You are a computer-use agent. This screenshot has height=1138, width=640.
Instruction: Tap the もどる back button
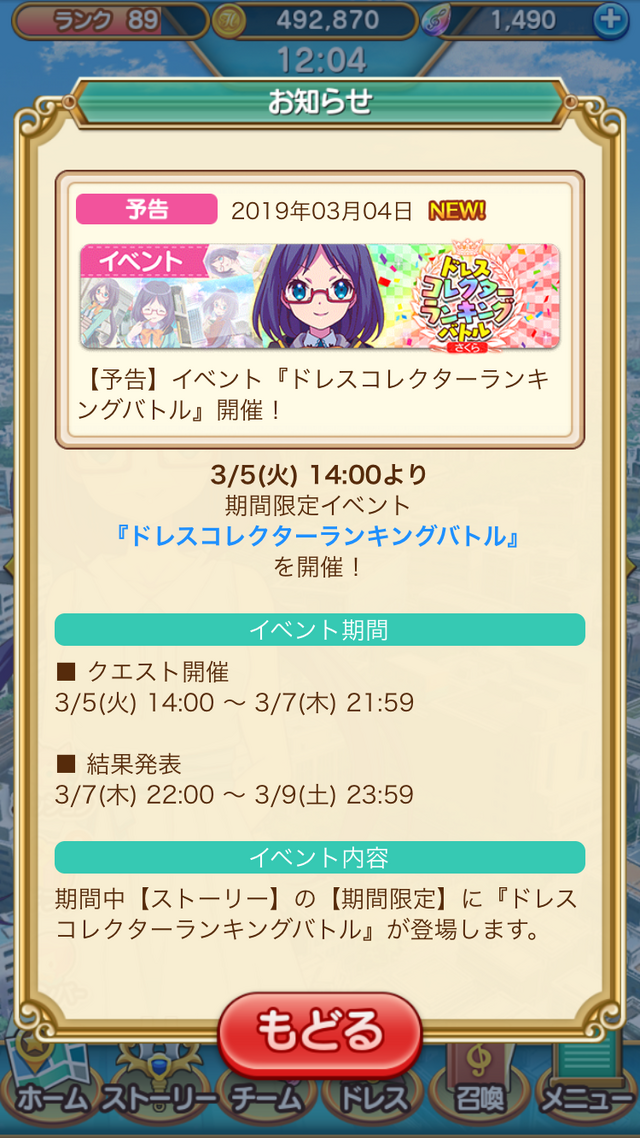tap(319, 1032)
